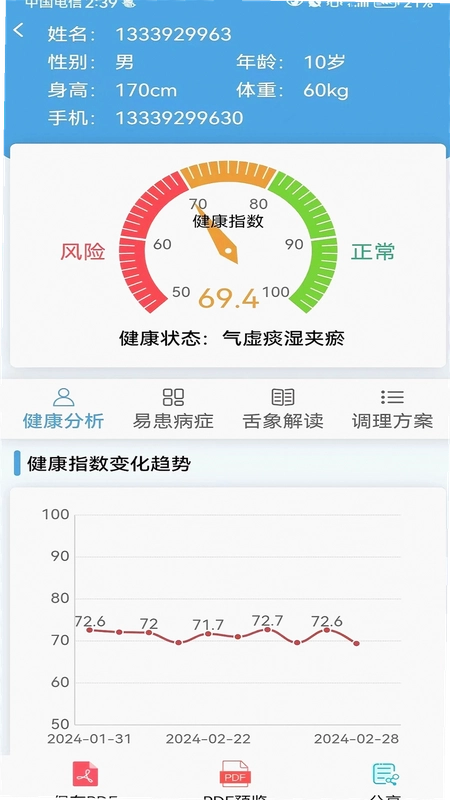This screenshot has height=800, width=450.
Task: View the 调理方案 tab
Action: coord(392,409)
